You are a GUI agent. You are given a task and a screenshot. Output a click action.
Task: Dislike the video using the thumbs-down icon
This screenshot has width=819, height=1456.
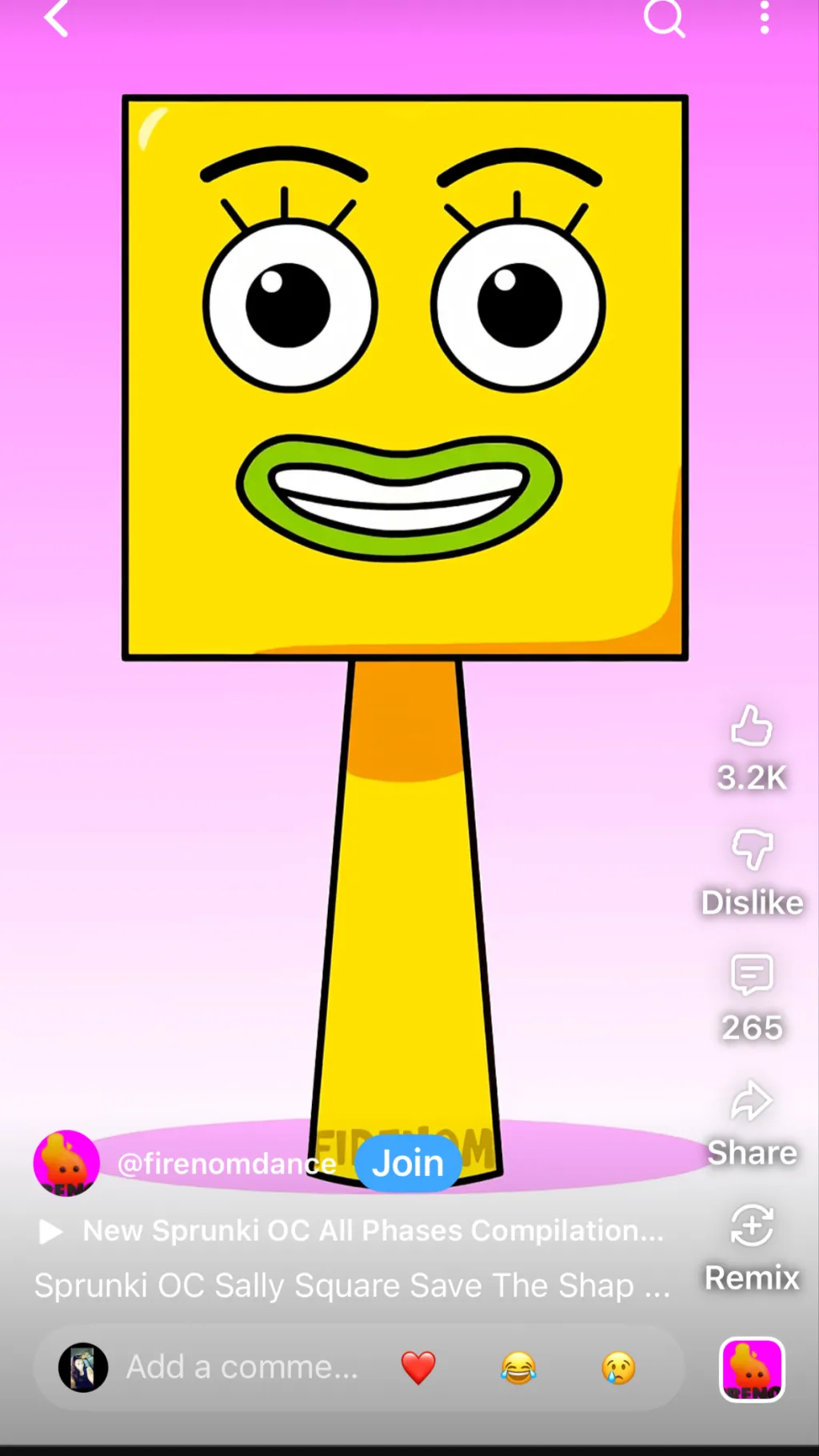[750, 850]
